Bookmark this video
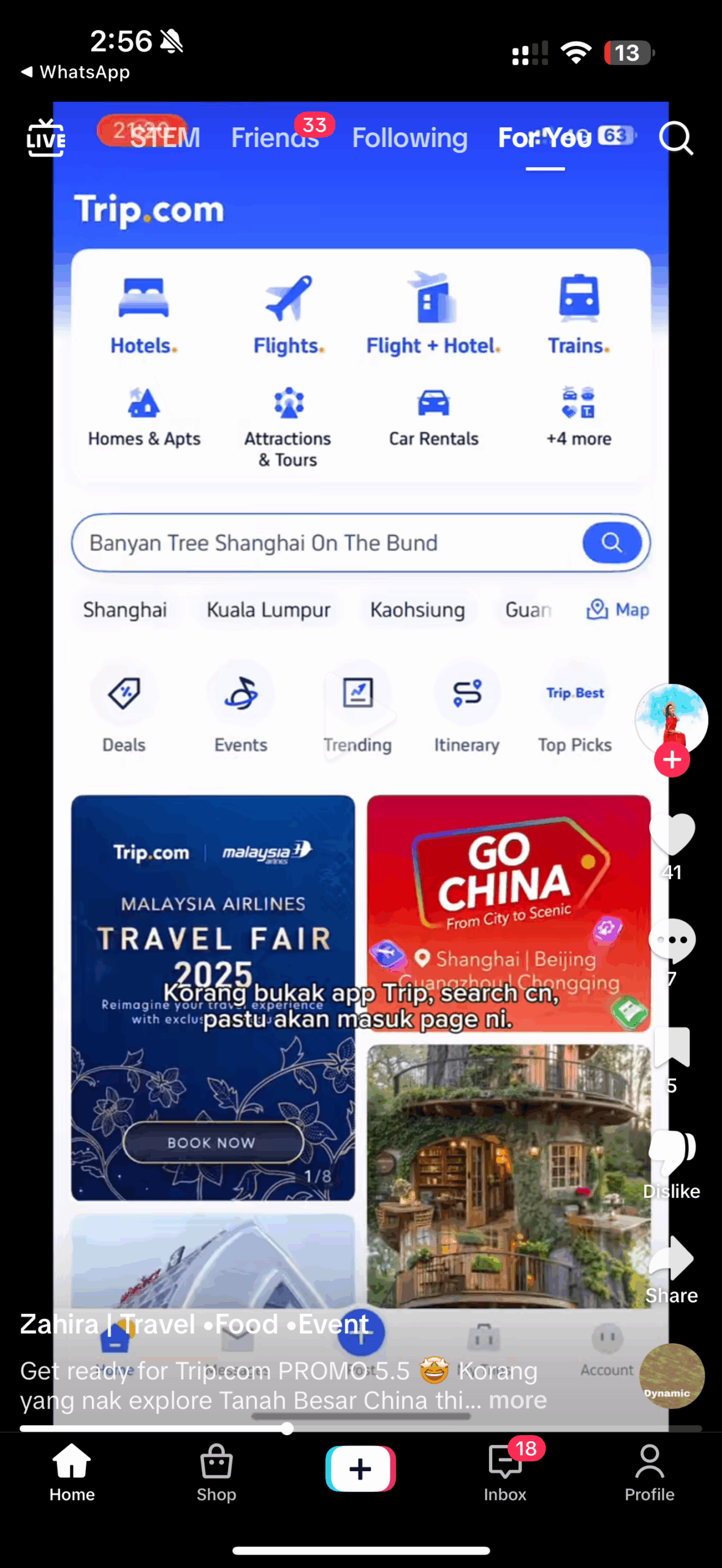This screenshot has height=1568, width=722. (672, 1047)
